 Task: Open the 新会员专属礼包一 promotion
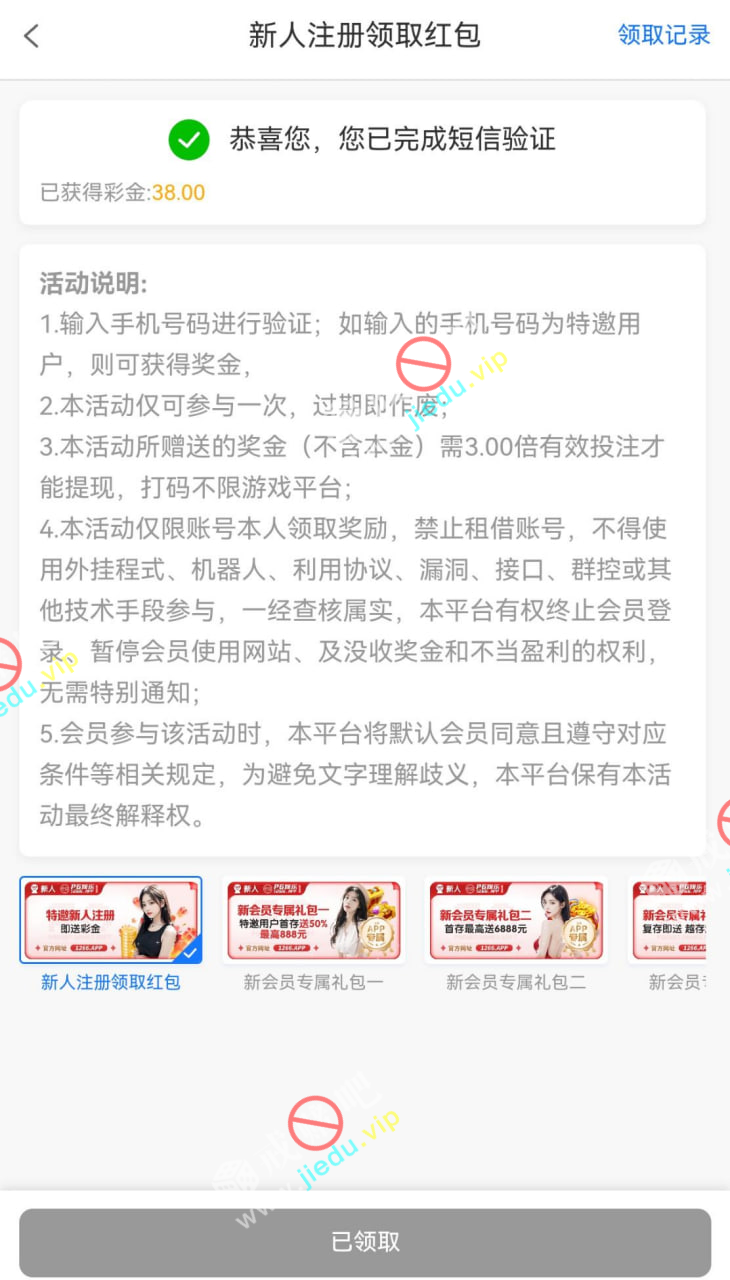(x=314, y=921)
